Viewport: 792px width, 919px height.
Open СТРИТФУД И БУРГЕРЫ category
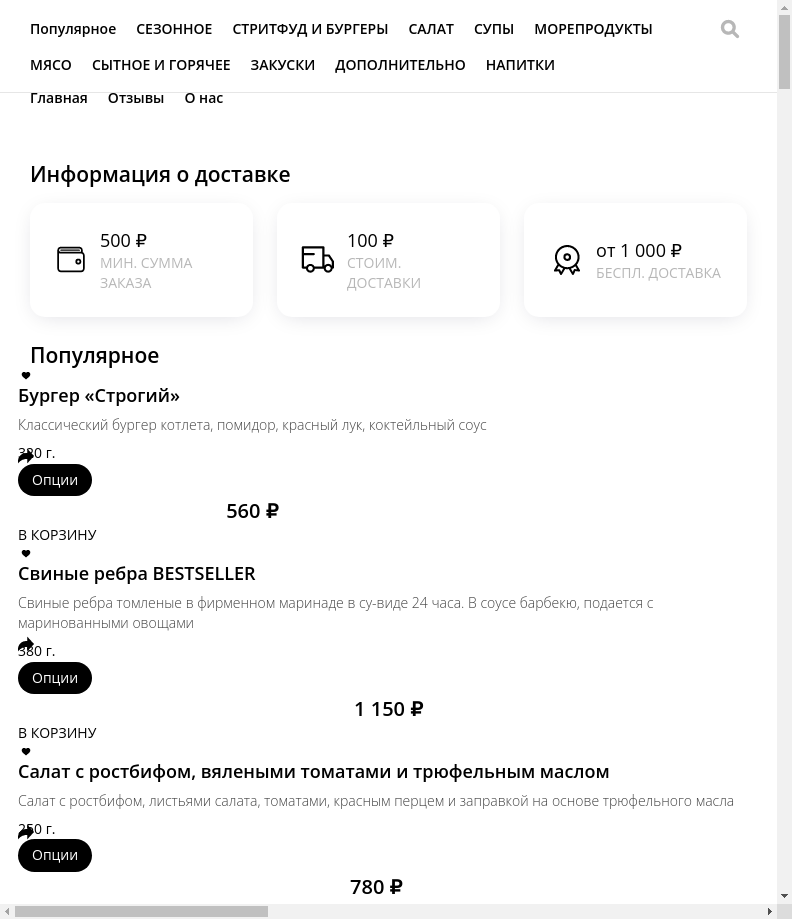click(310, 29)
